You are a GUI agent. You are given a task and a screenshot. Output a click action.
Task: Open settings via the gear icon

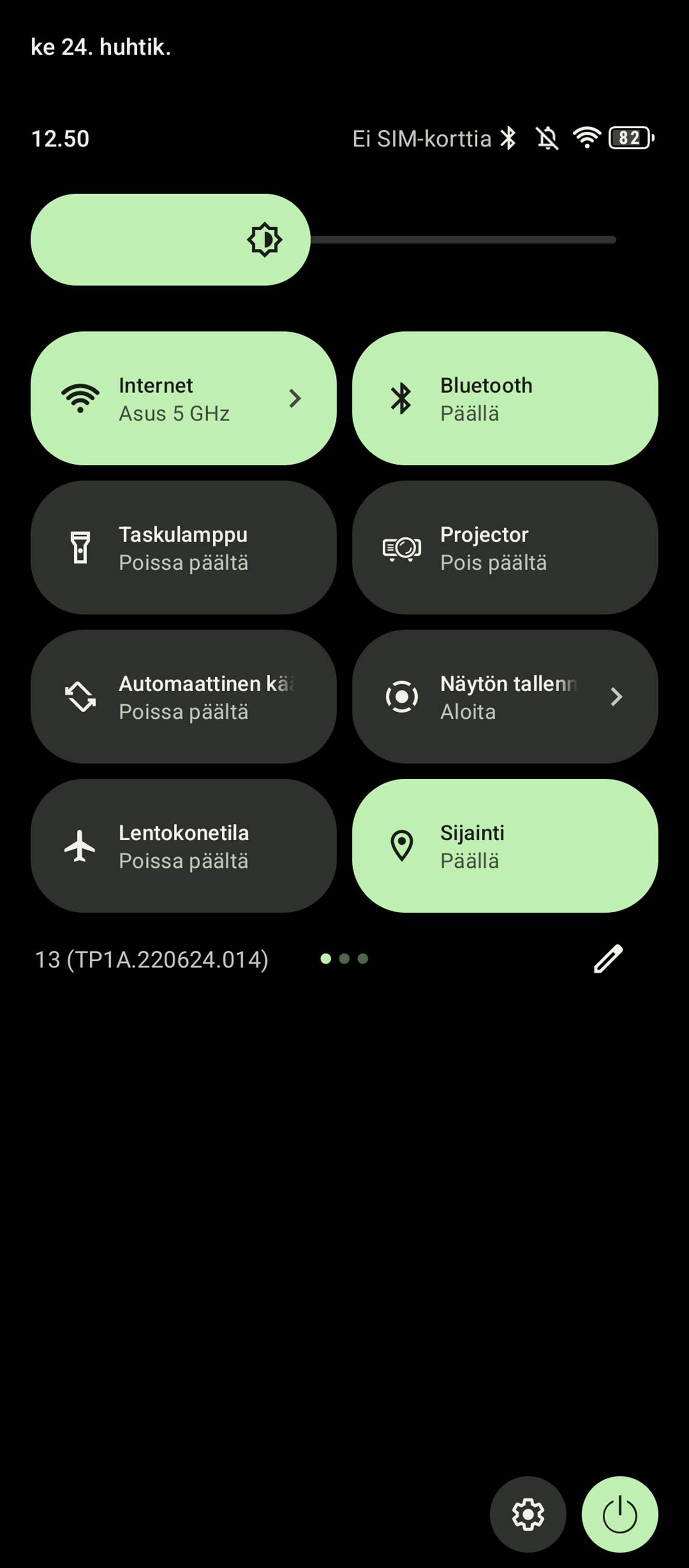(x=528, y=1514)
